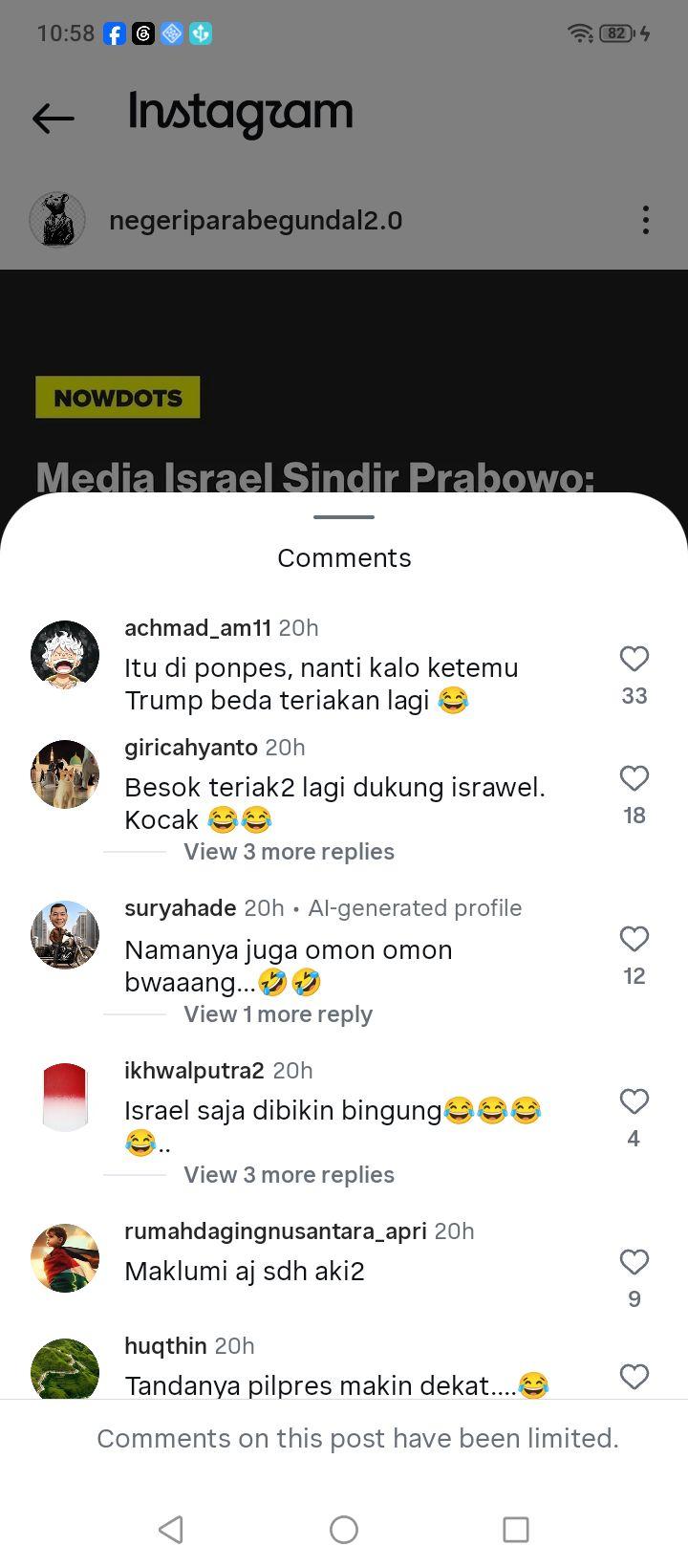This screenshot has height=1568, width=688.
Task: Open negeriparabegundal2.0's profile
Action: coord(255,221)
